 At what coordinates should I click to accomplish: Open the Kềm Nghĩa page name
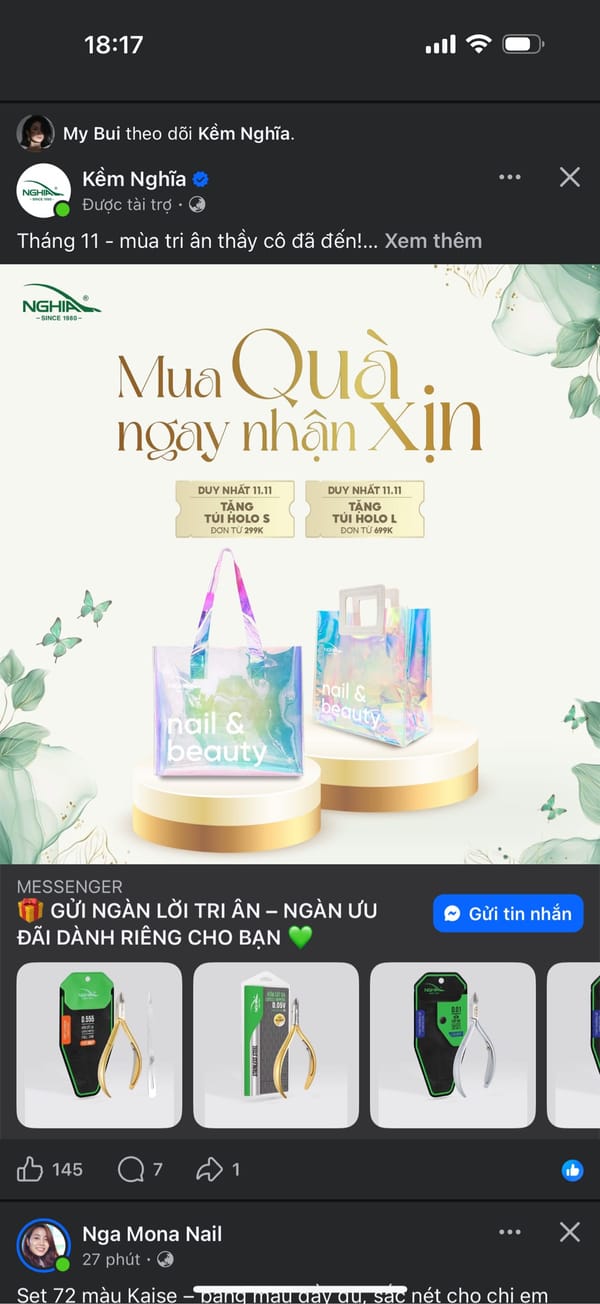tap(134, 179)
